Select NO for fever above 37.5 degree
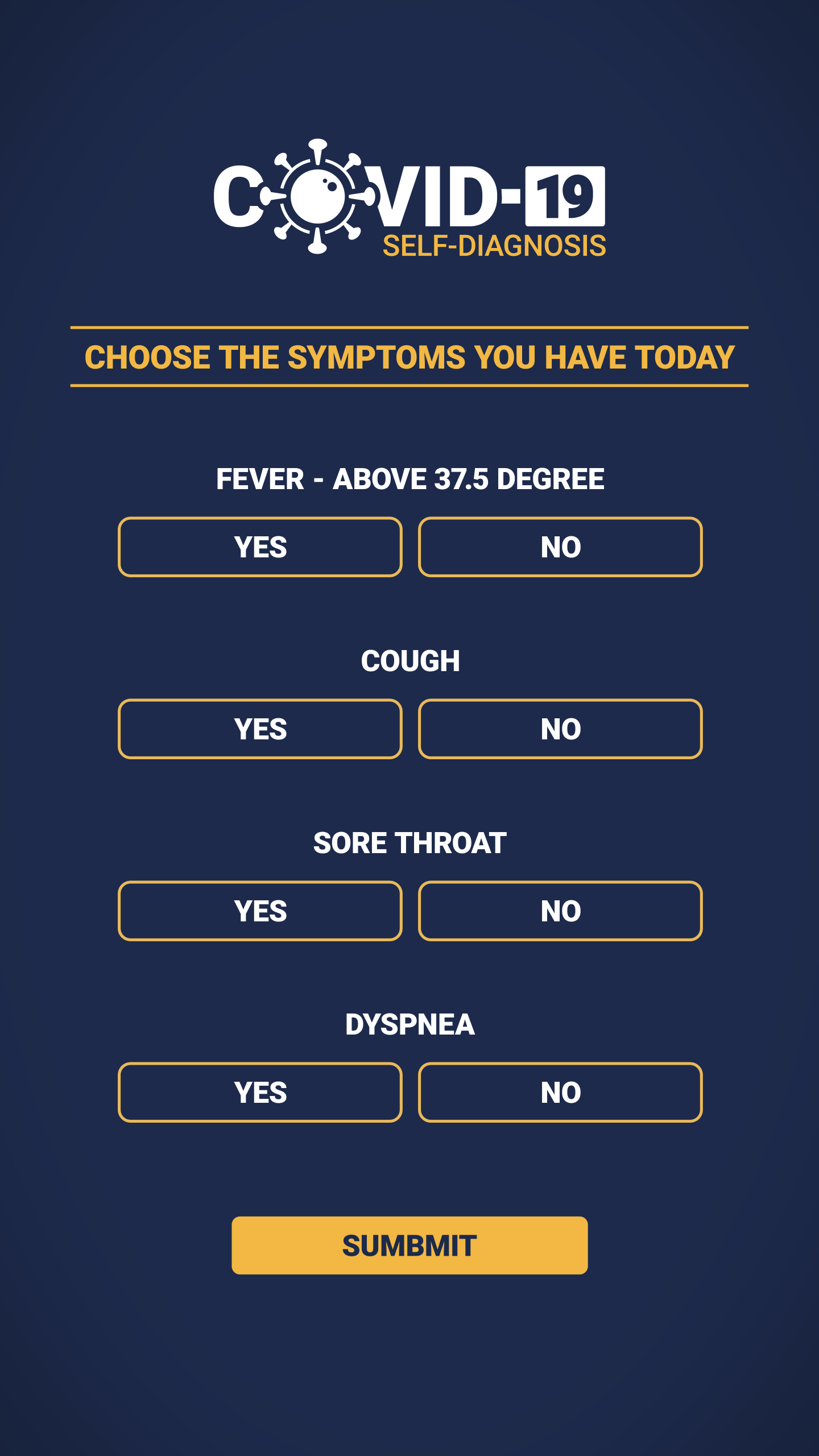This screenshot has height=1456, width=819. (560, 547)
